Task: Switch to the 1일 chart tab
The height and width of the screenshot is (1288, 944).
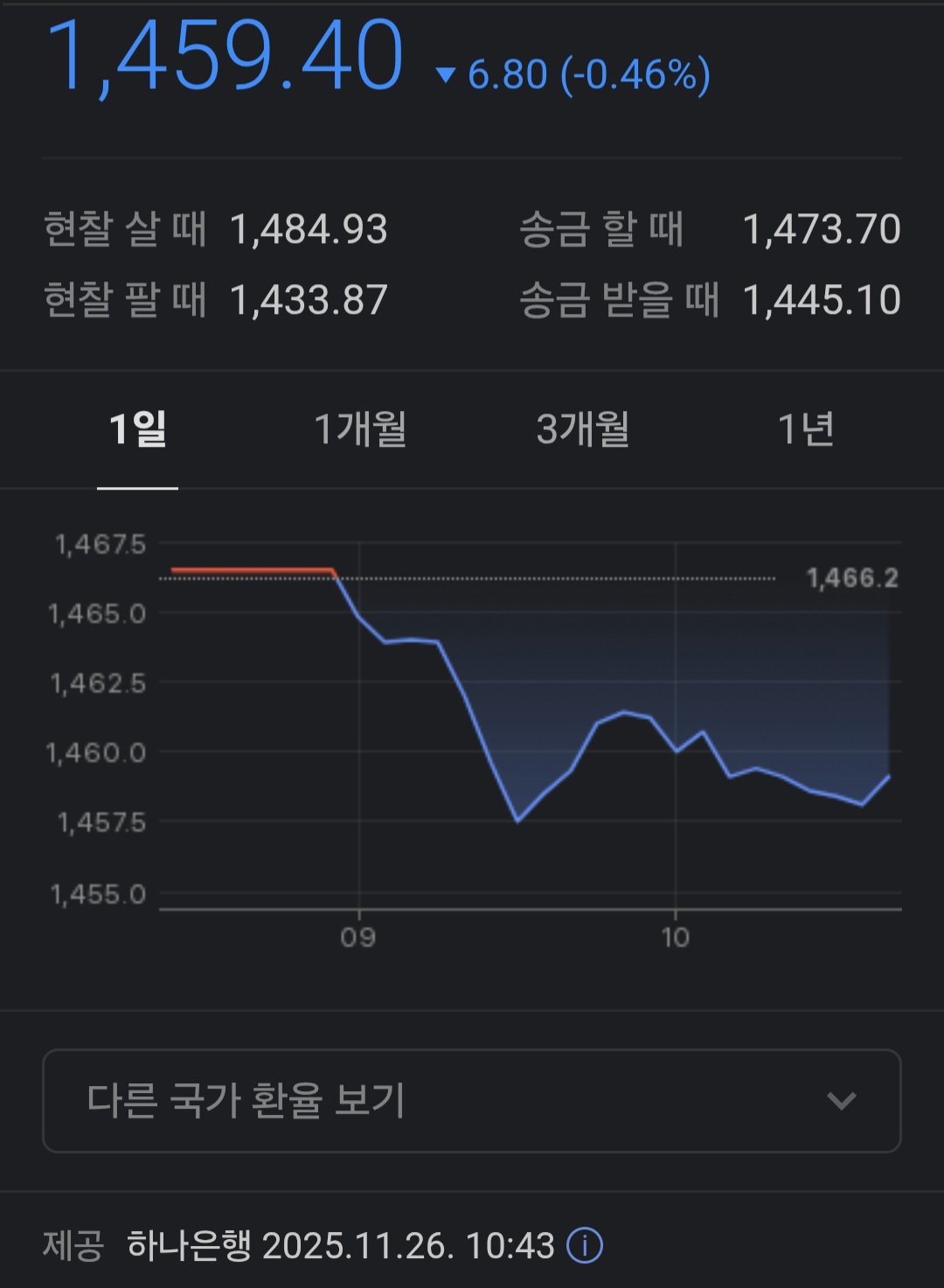Action: pos(137,429)
